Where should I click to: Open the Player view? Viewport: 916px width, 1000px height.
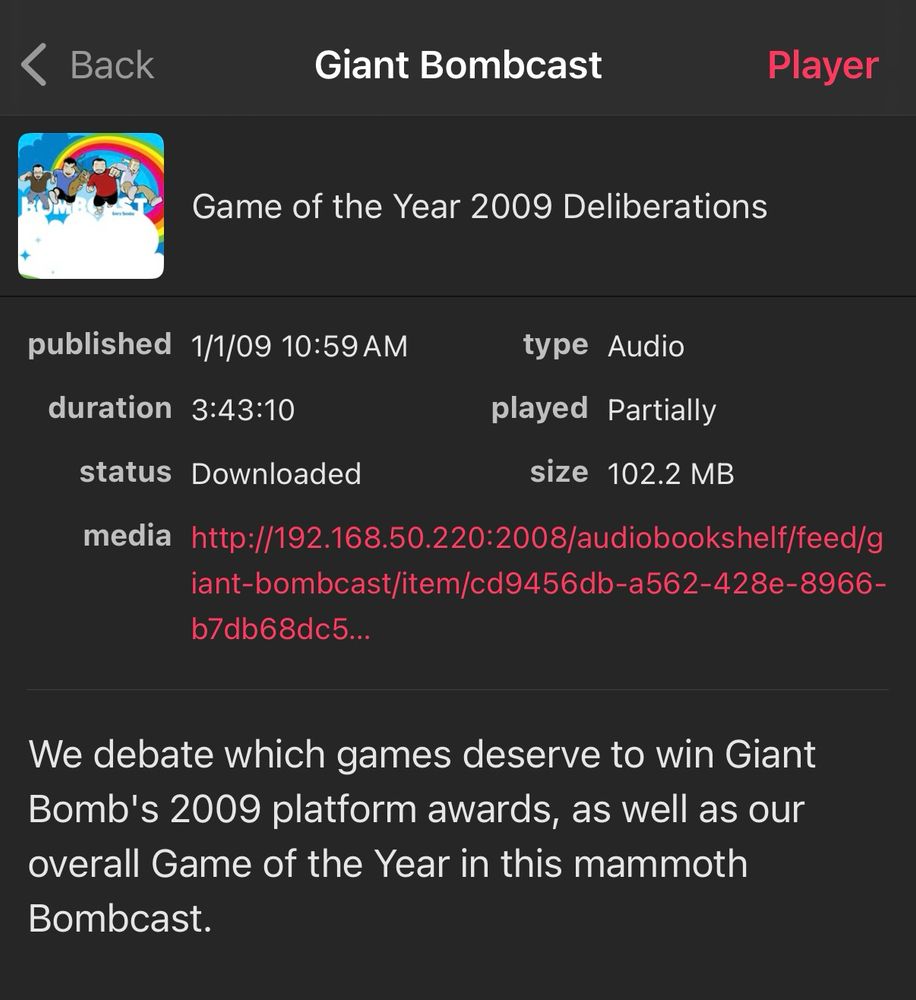[x=822, y=64]
